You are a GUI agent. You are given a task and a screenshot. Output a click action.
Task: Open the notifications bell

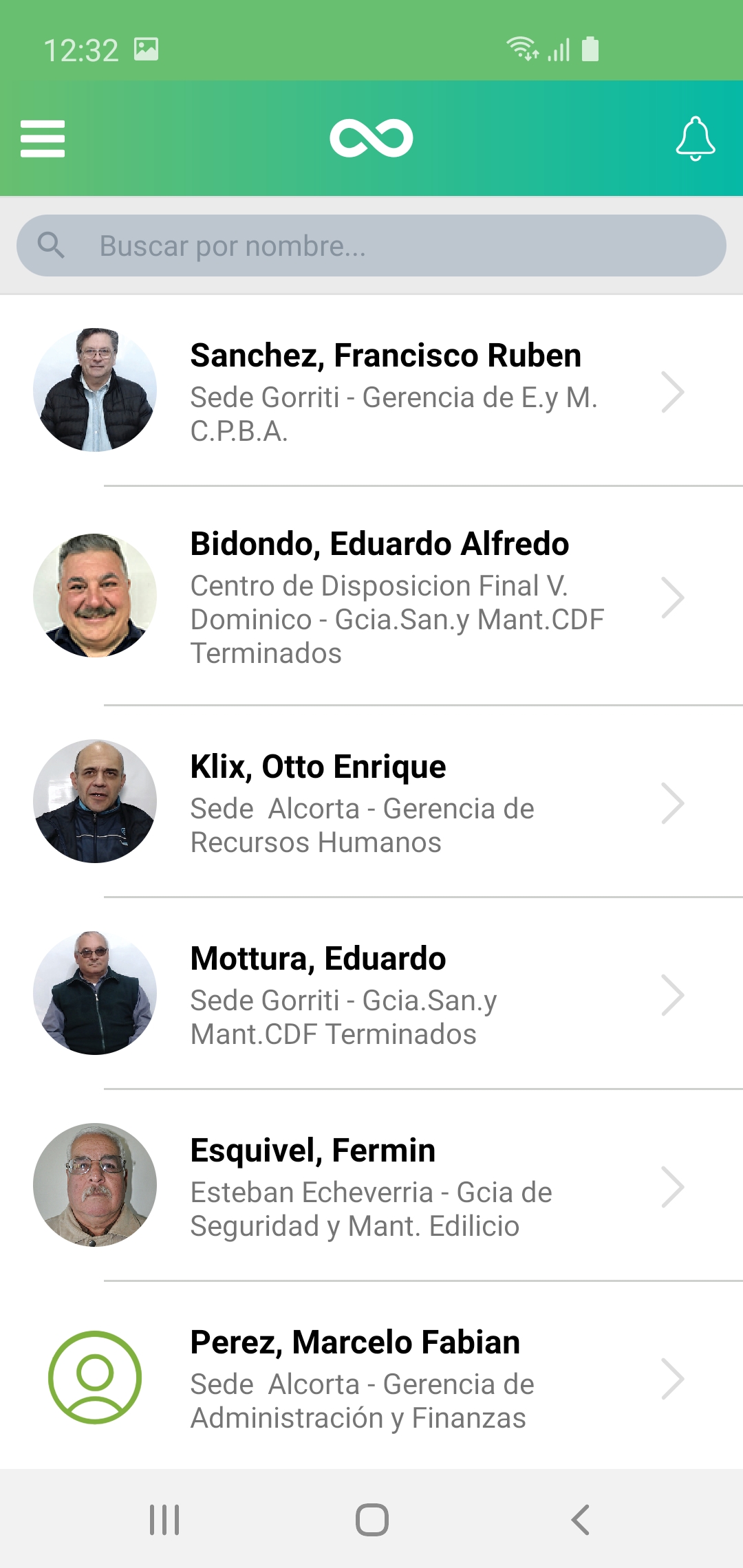pos(695,138)
